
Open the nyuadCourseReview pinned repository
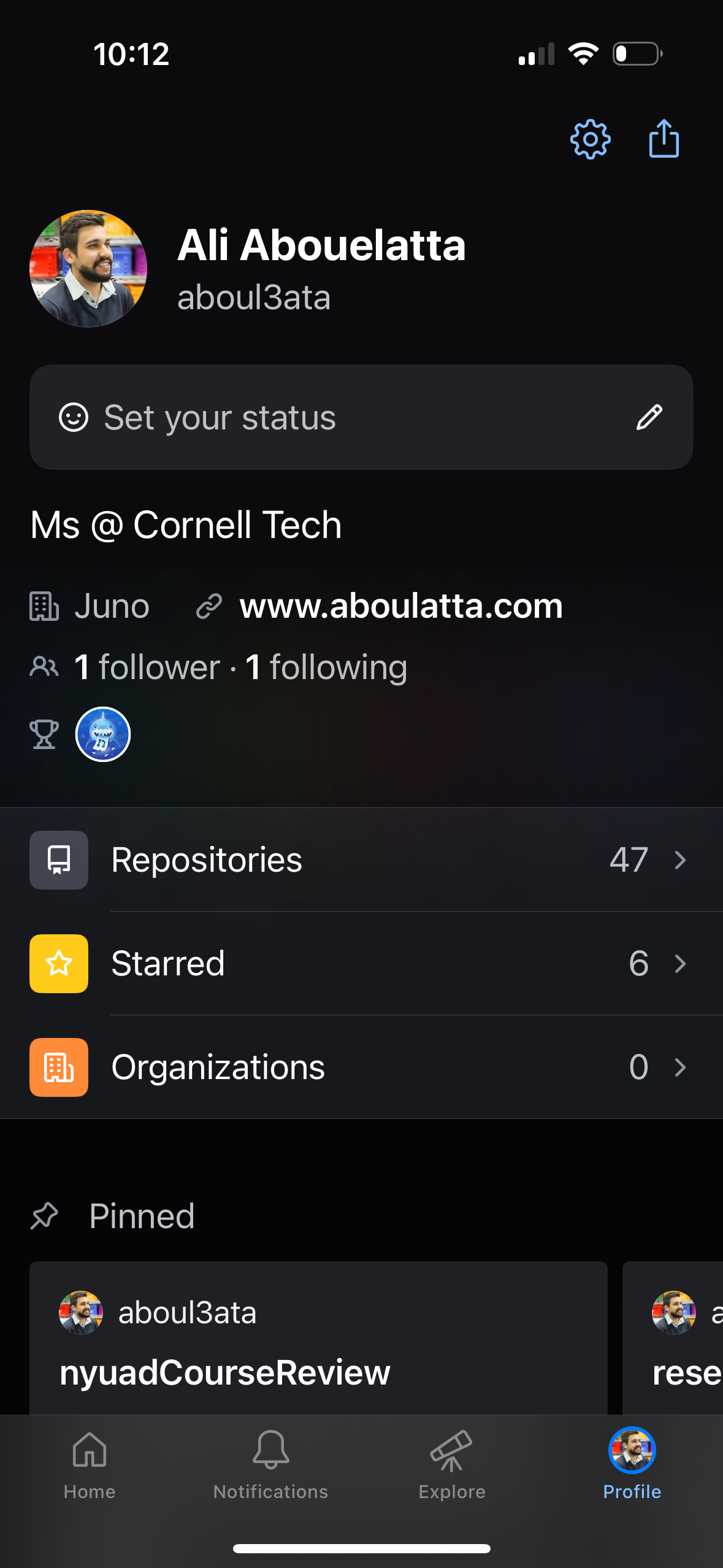(x=225, y=1373)
